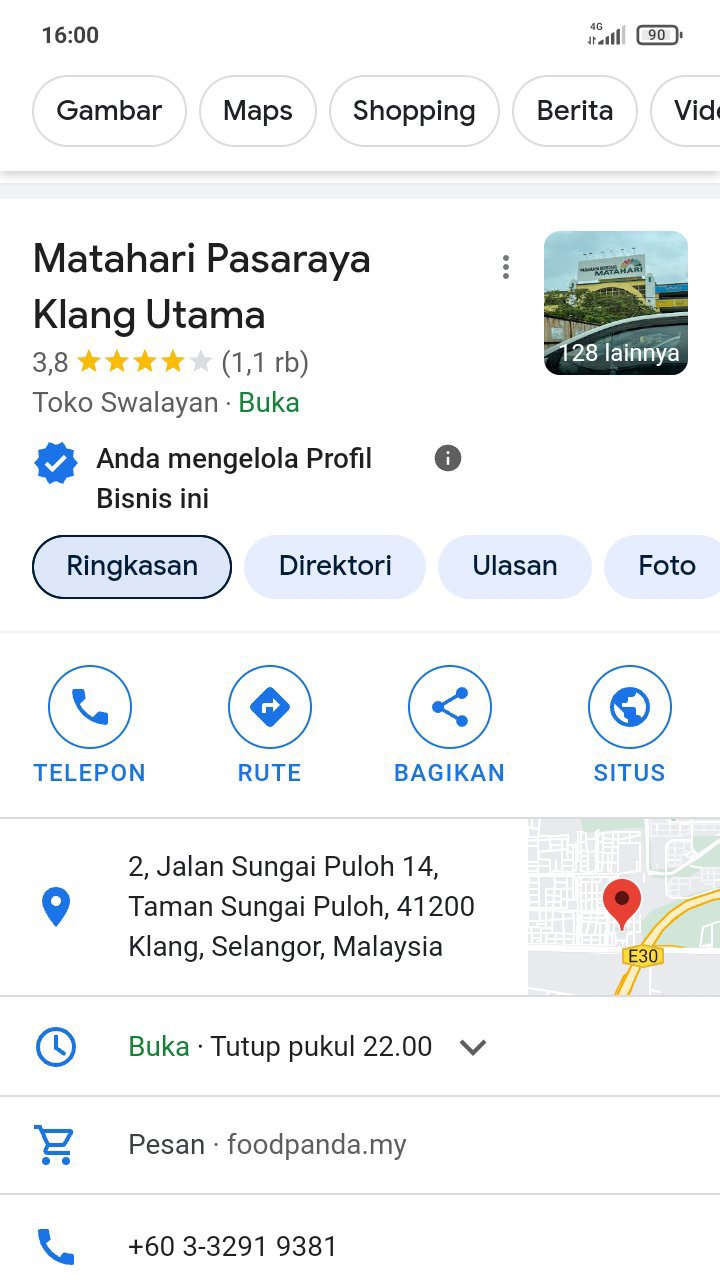The height and width of the screenshot is (1280, 720).
Task: Visit the website via SITUS
Action: (630, 724)
